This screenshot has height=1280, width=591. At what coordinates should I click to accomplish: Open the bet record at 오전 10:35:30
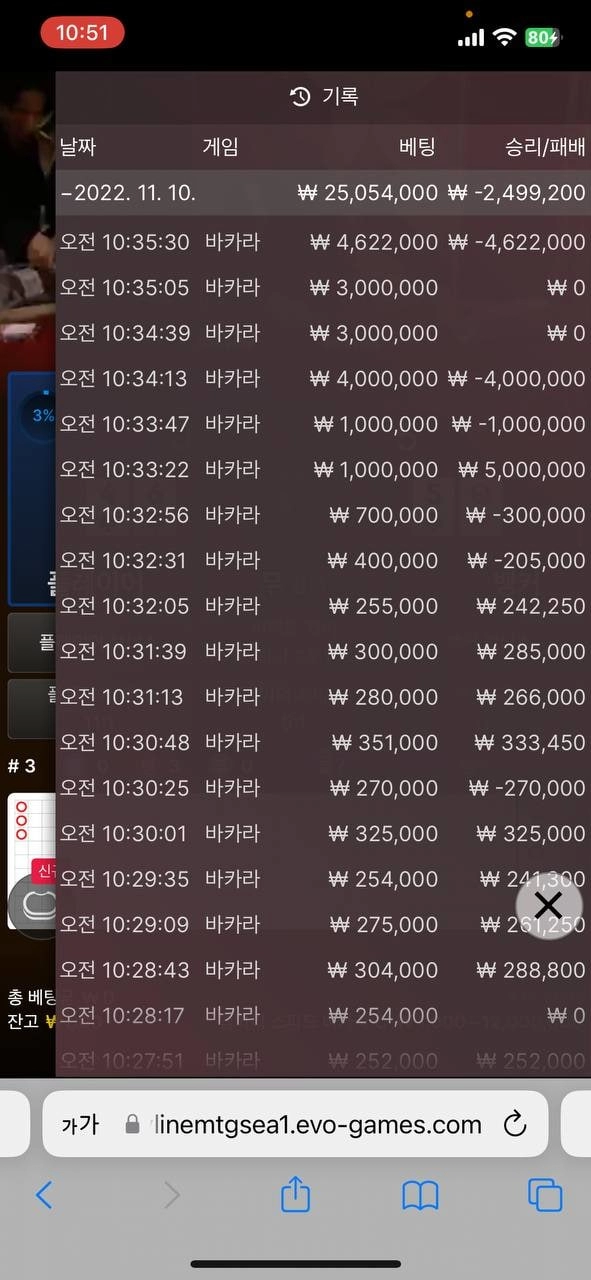pyautogui.click(x=323, y=242)
